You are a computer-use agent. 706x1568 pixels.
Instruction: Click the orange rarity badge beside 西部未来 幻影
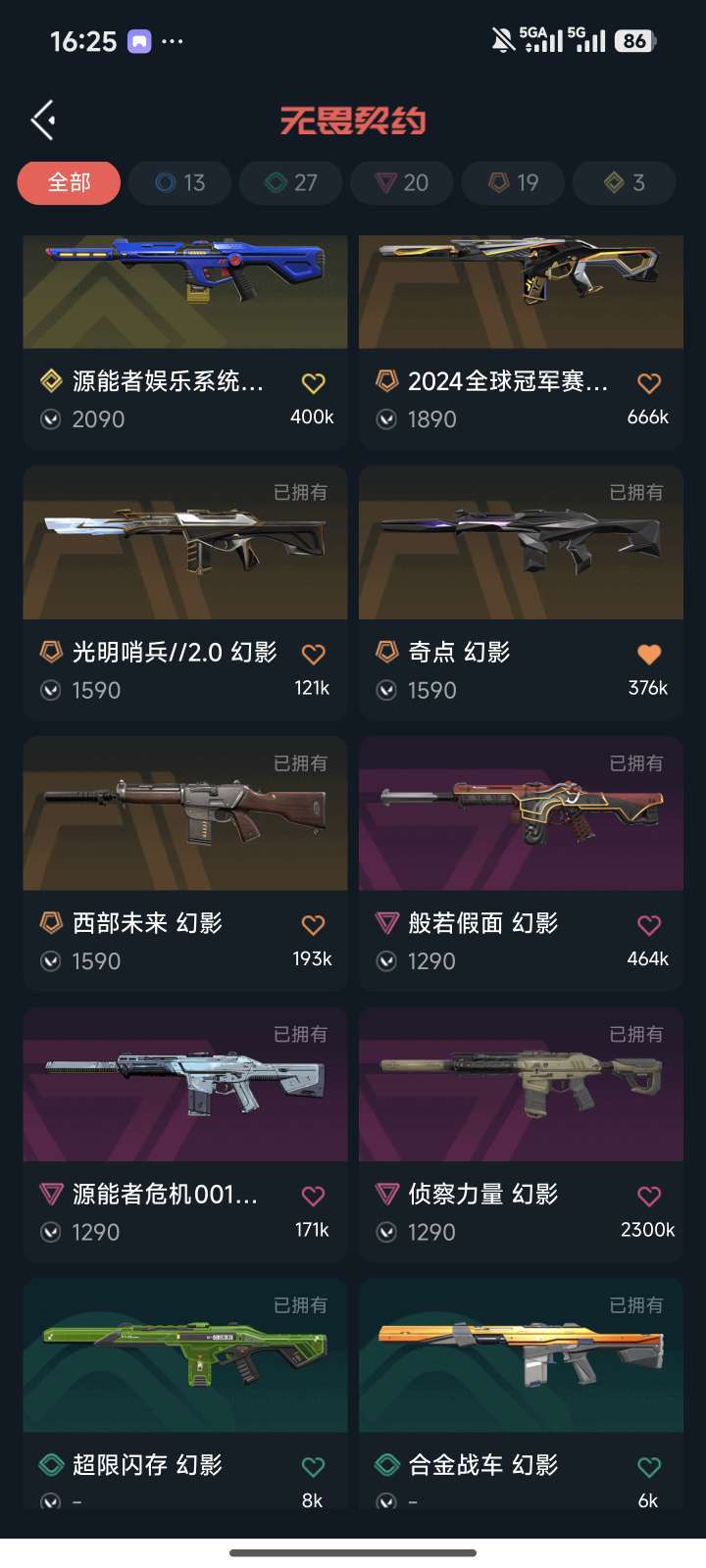pyautogui.click(x=52, y=923)
